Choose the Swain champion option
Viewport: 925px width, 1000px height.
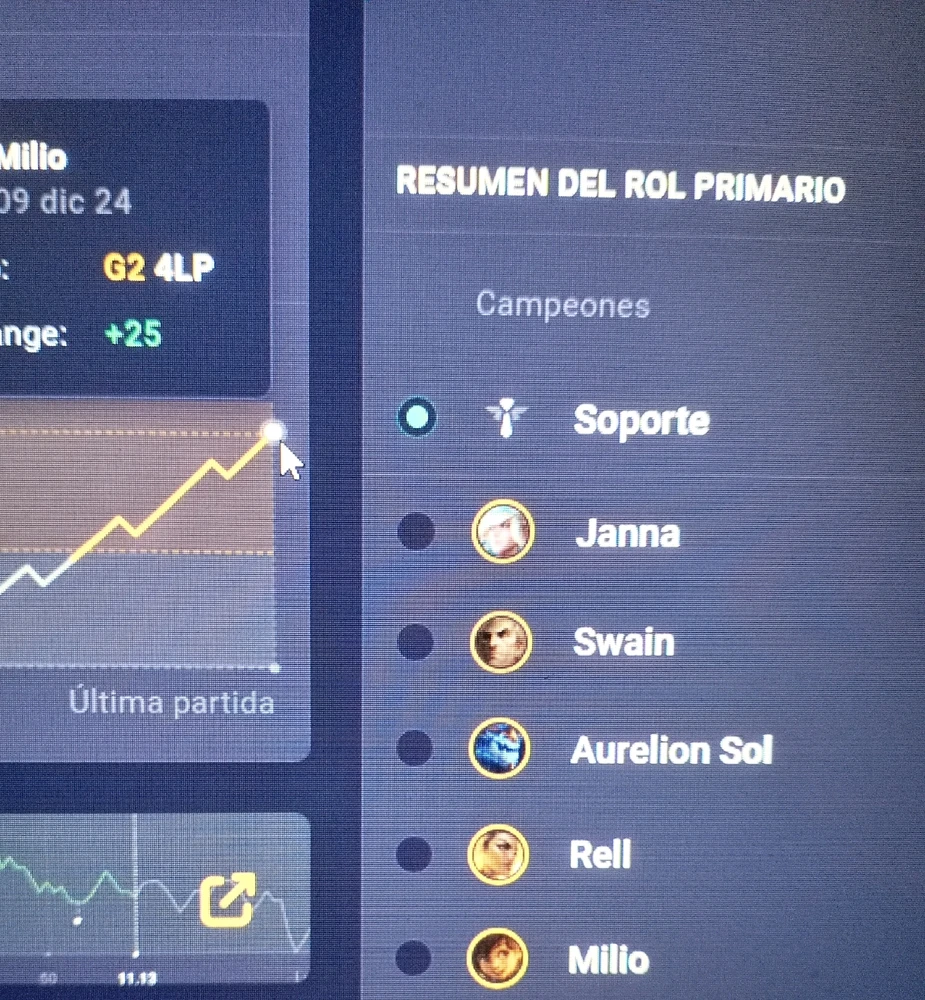[415, 641]
